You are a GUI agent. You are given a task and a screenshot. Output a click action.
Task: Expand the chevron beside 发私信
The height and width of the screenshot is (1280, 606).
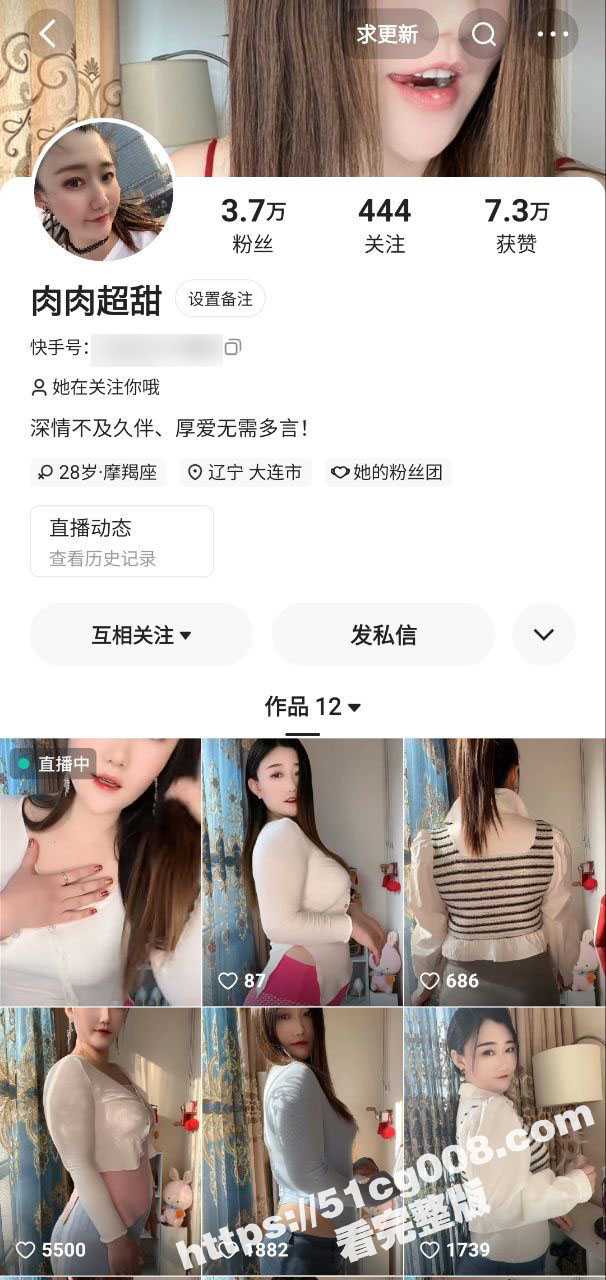pyautogui.click(x=543, y=635)
